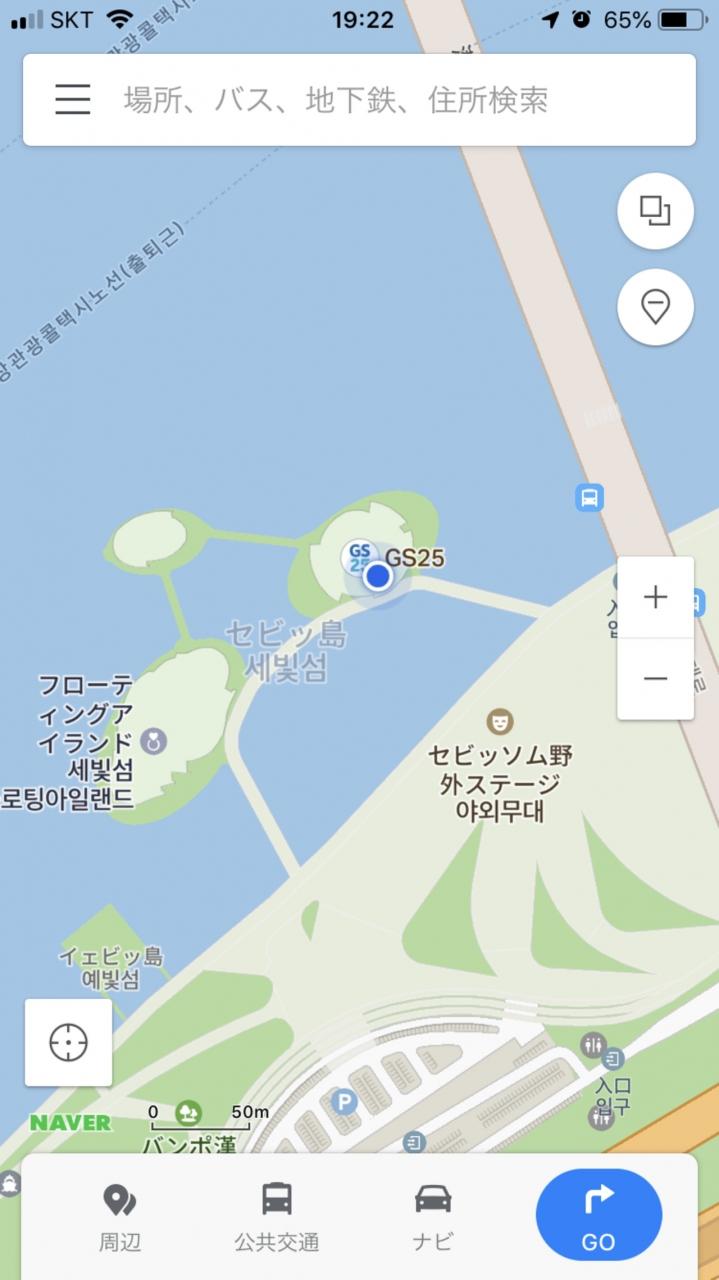
Task: Switch to the ナビ tab
Action: 433,1217
